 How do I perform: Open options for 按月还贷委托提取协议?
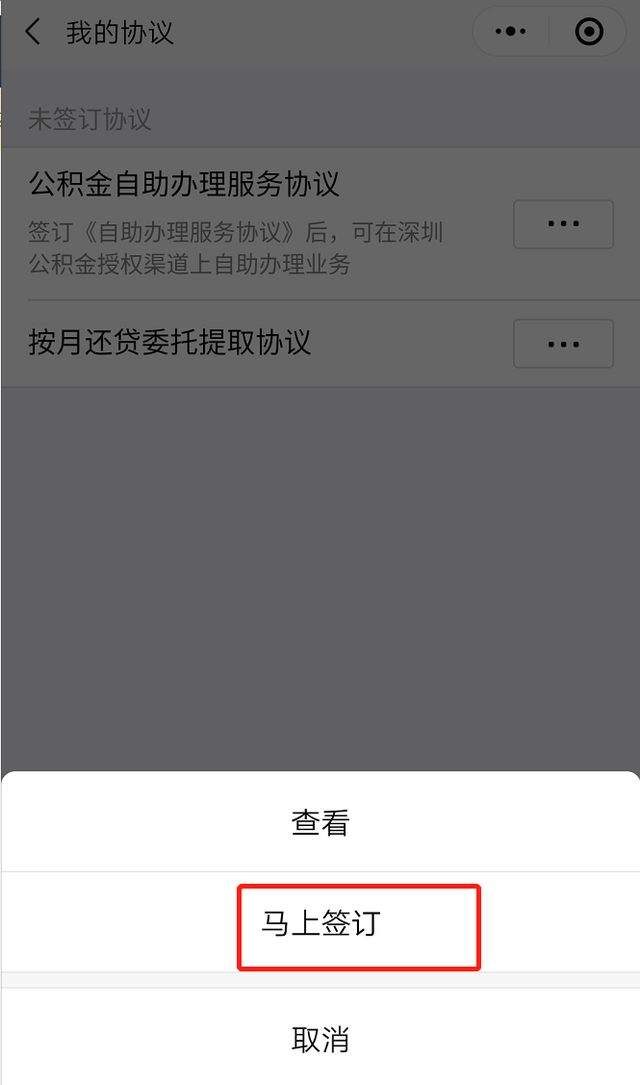click(x=563, y=344)
